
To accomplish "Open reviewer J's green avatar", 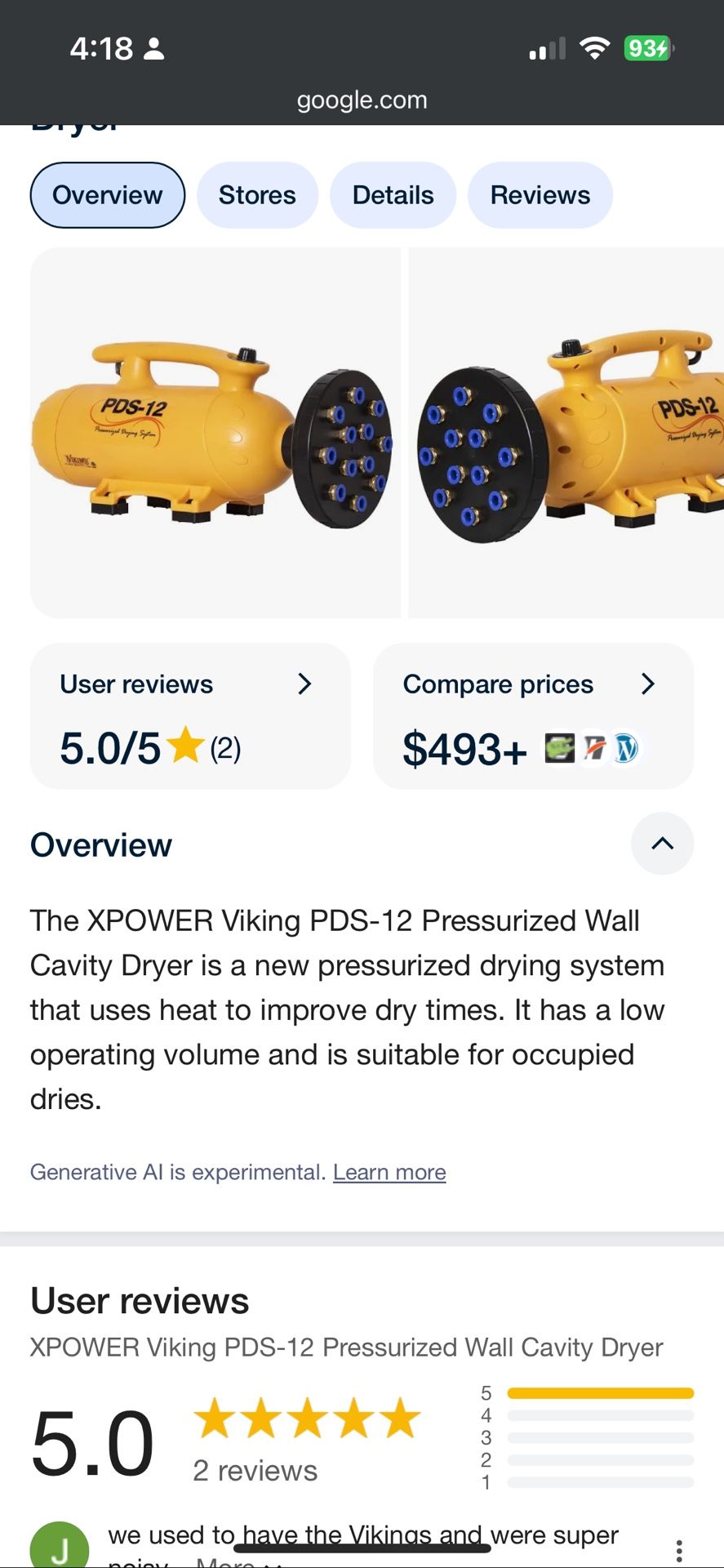I will [x=59, y=1543].
